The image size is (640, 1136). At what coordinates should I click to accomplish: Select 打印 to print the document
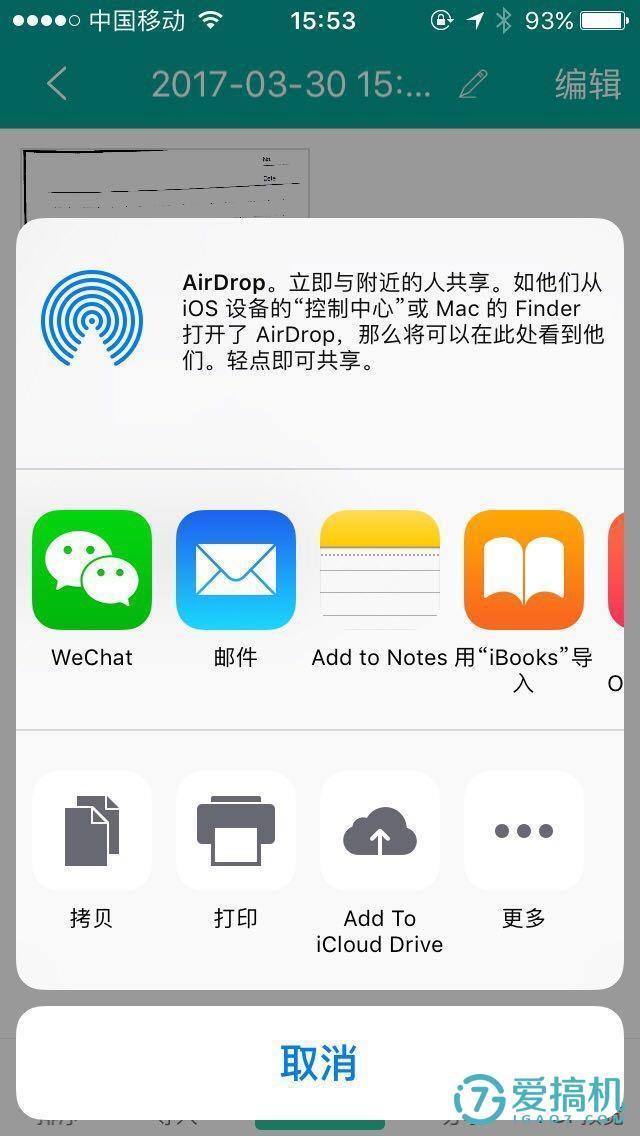[236, 830]
